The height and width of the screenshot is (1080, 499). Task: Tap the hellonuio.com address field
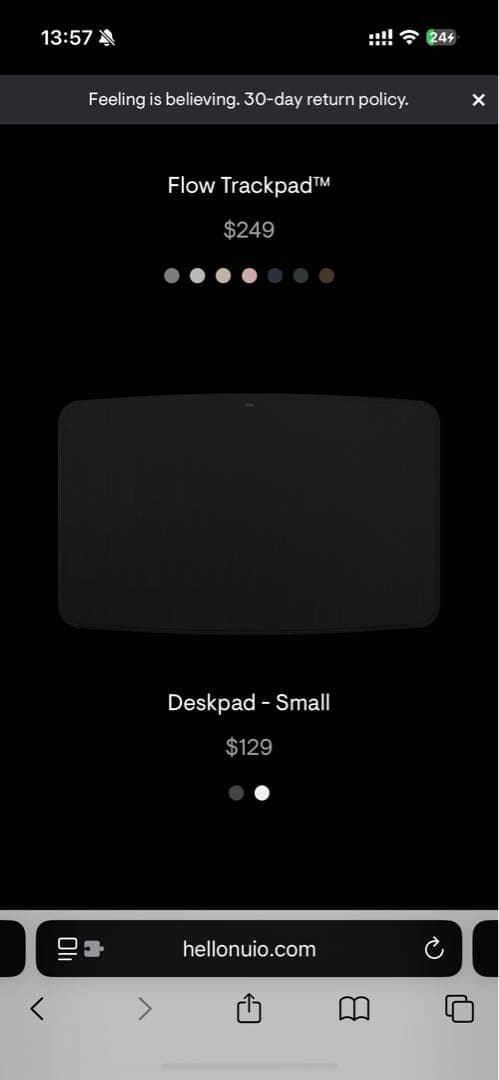(x=249, y=948)
